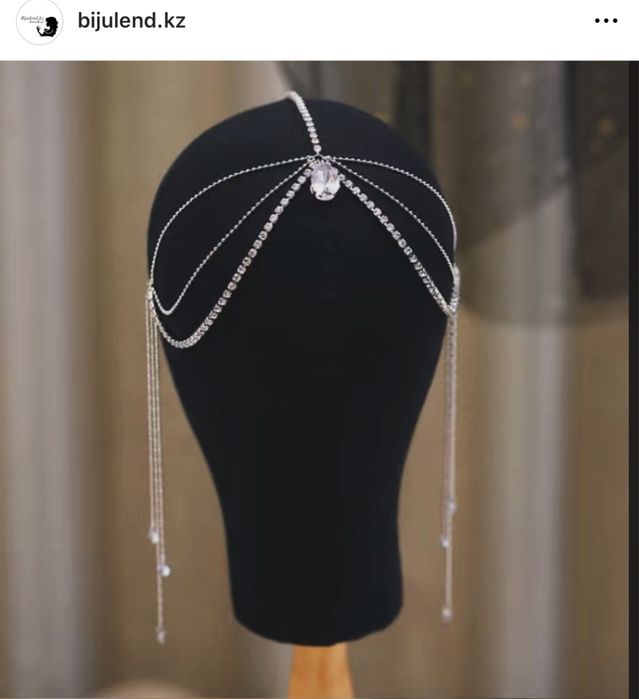Open the bijulend.kz profile picture
Image resolution: width=639 pixels, height=699 pixels.
pyautogui.click(x=39, y=22)
